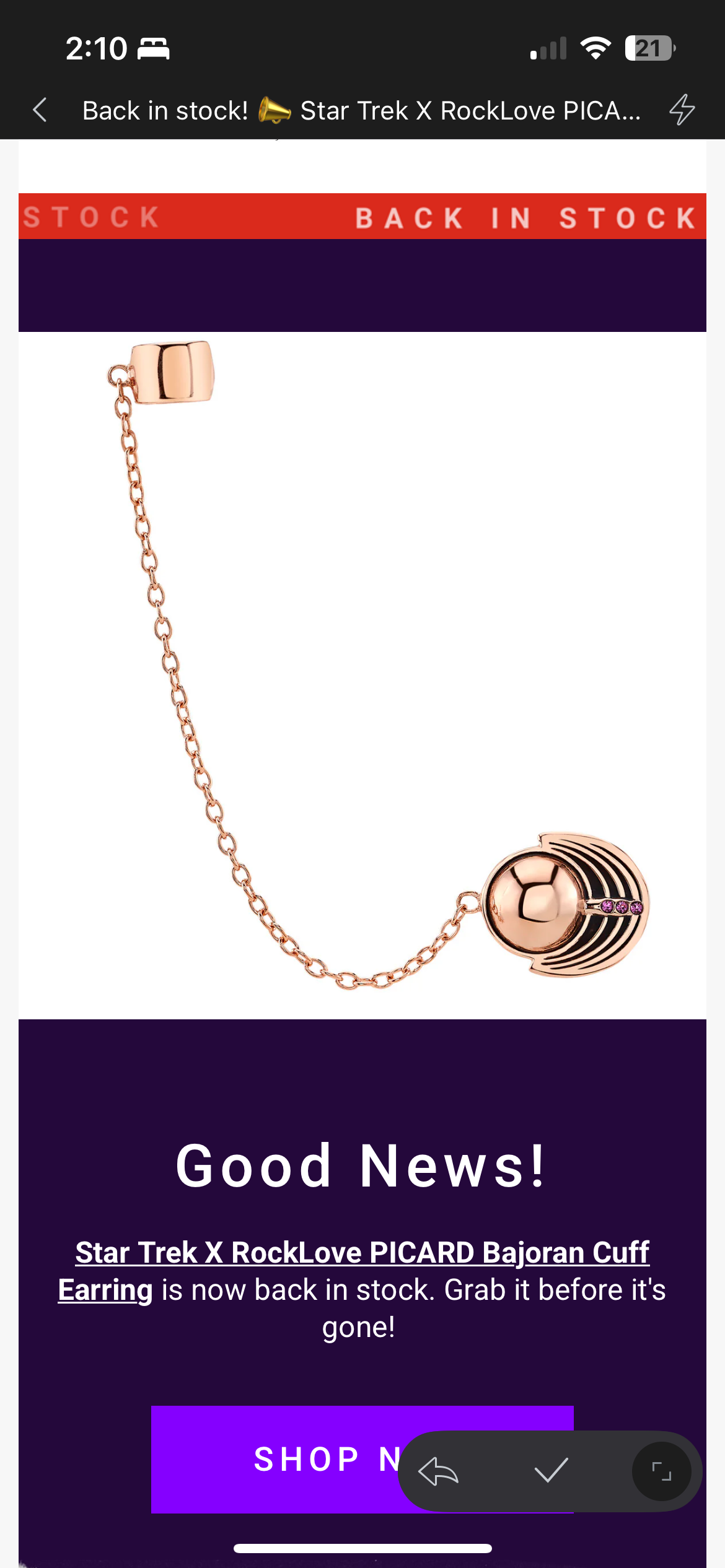Image resolution: width=725 pixels, height=1568 pixels.
Task: Expand the floating toolbar to full screen
Action: (x=661, y=1471)
